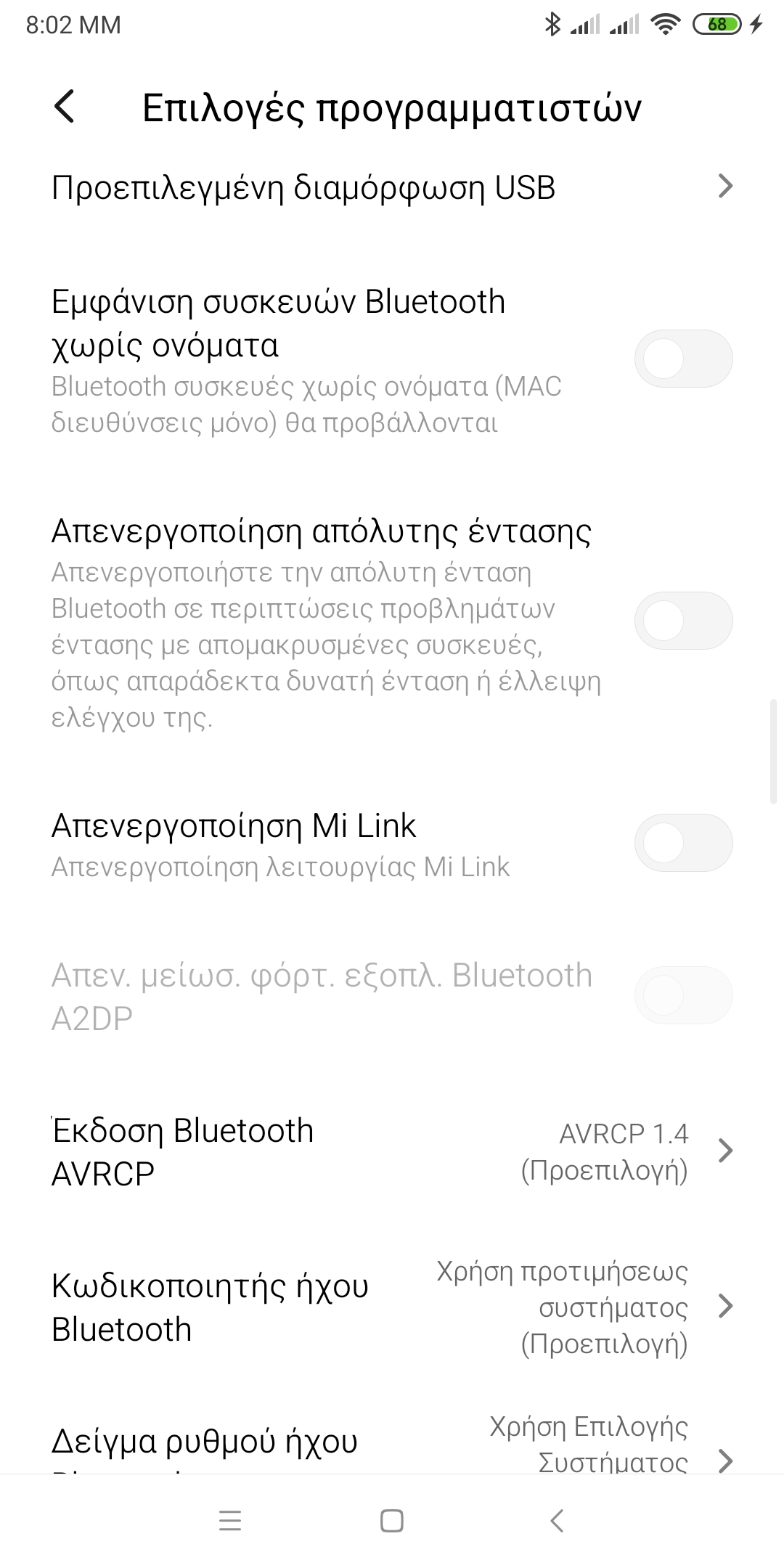This screenshot has height=1568, width=784.
Task: Open Κωδικοποιητής ήχου Bluetooth options
Action: (x=392, y=1307)
